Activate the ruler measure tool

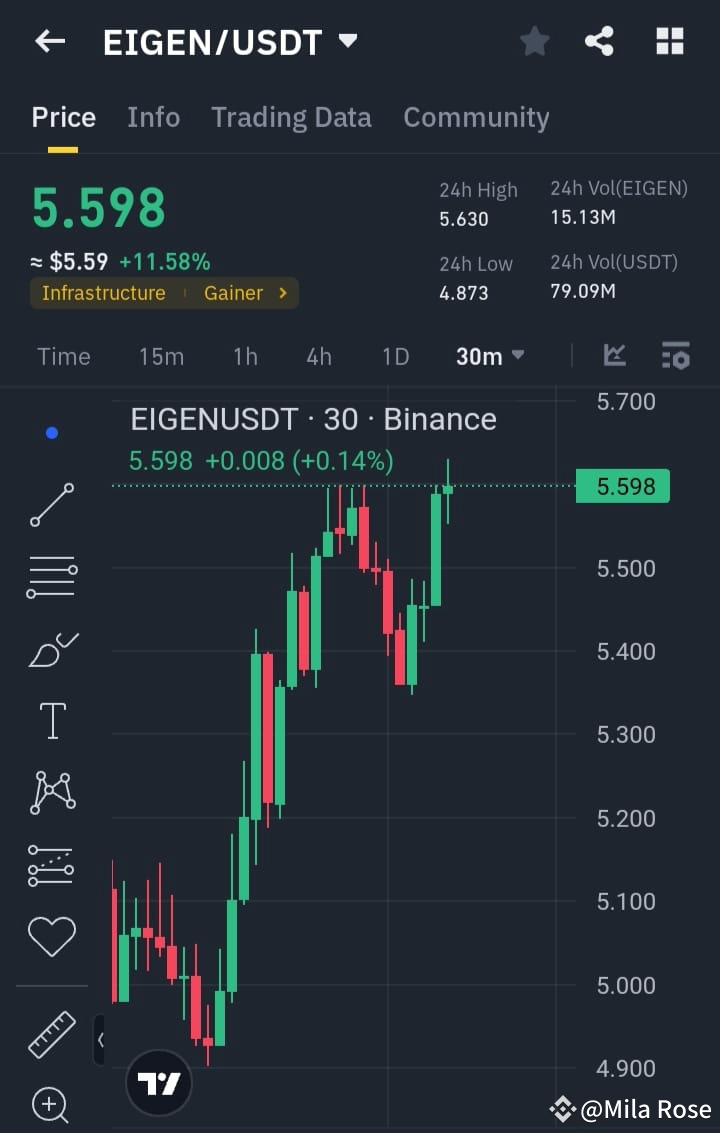[x=51, y=1038]
